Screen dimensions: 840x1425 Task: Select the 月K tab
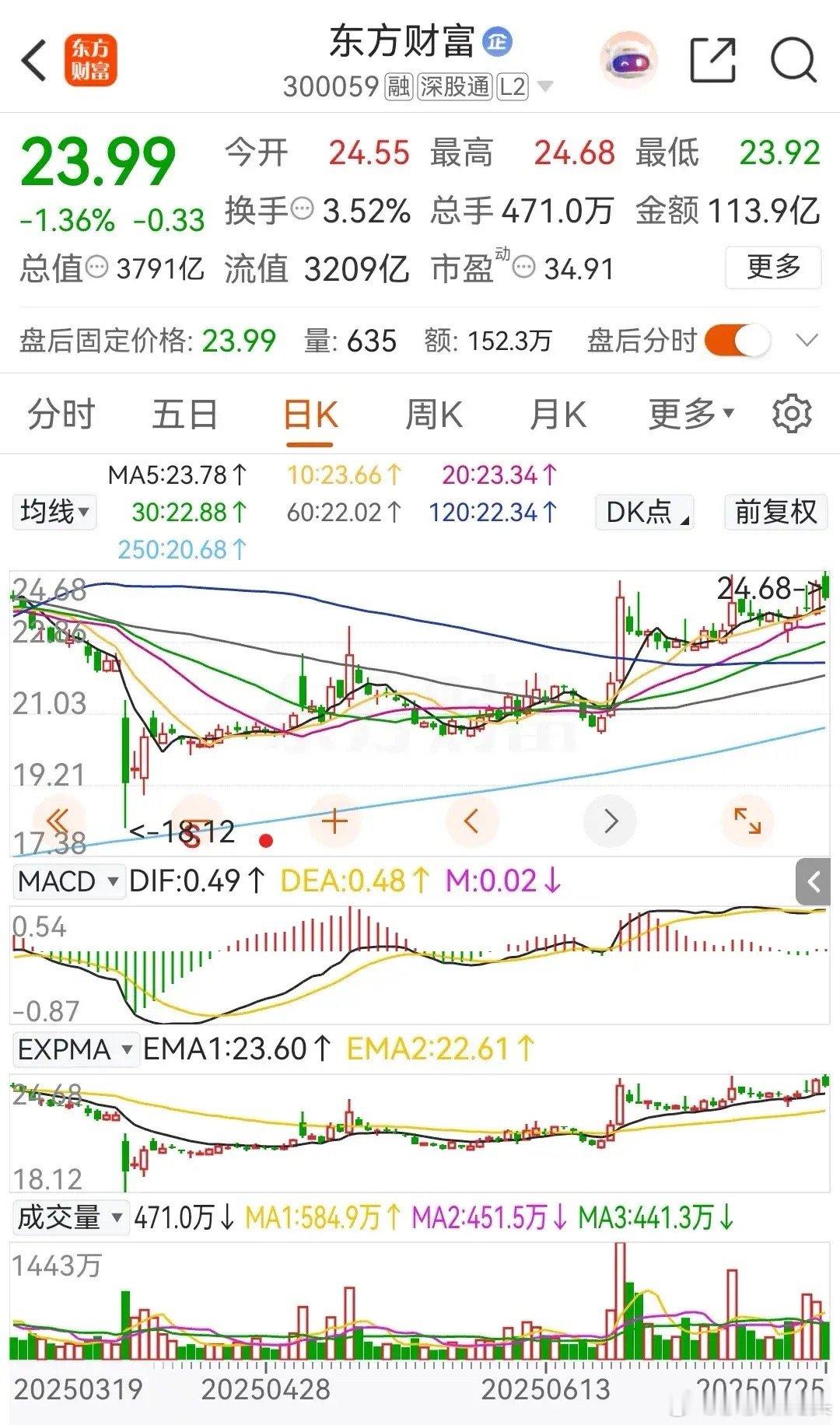click(558, 414)
